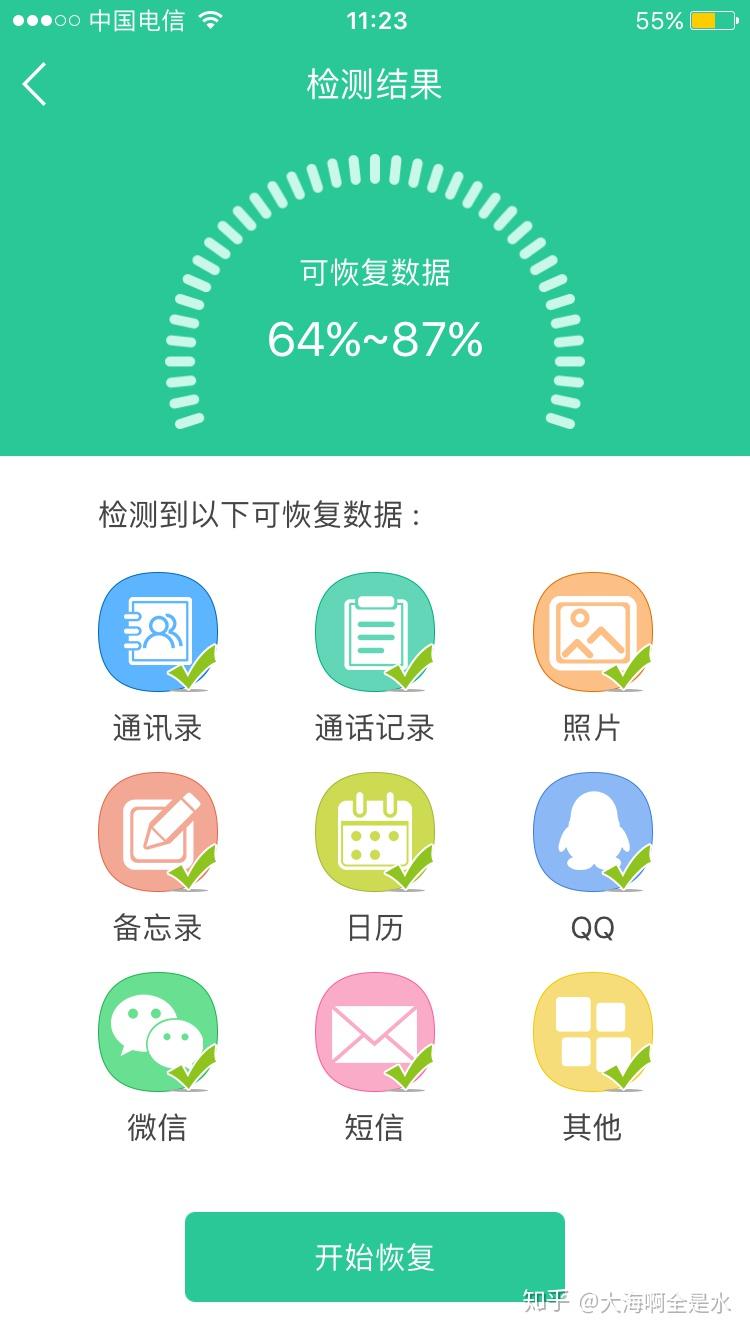Select the 通讯录 contacts item

(x=158, y=633)
